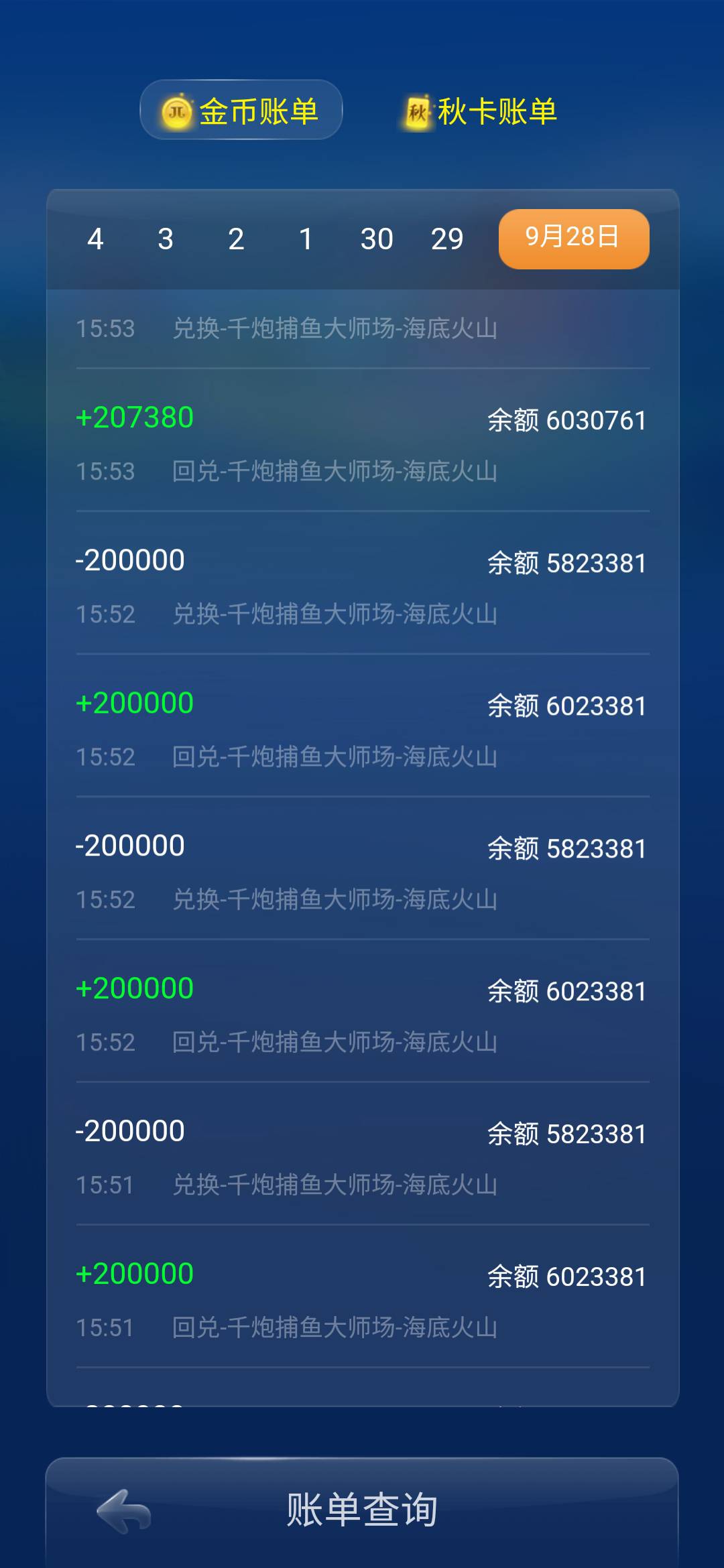The height and width of the screenshot is (1568, 724).
Task: Click the 秋卡 card icon
Action: [x=417, y=111]
